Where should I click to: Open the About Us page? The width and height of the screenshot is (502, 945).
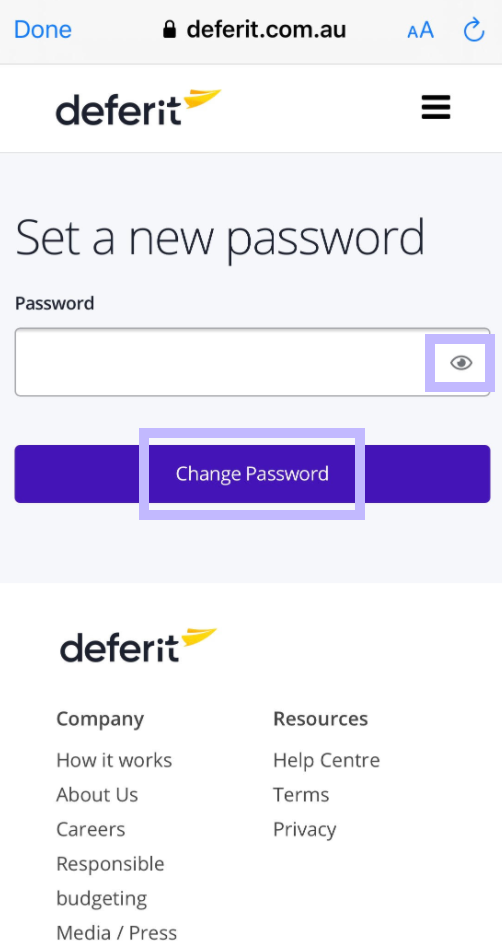(97, 794)
